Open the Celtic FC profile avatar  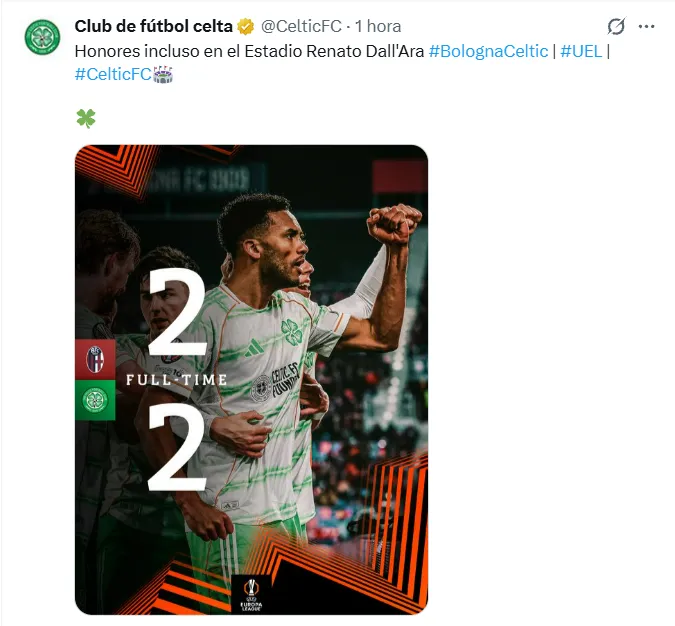click(x=43, y=38)
